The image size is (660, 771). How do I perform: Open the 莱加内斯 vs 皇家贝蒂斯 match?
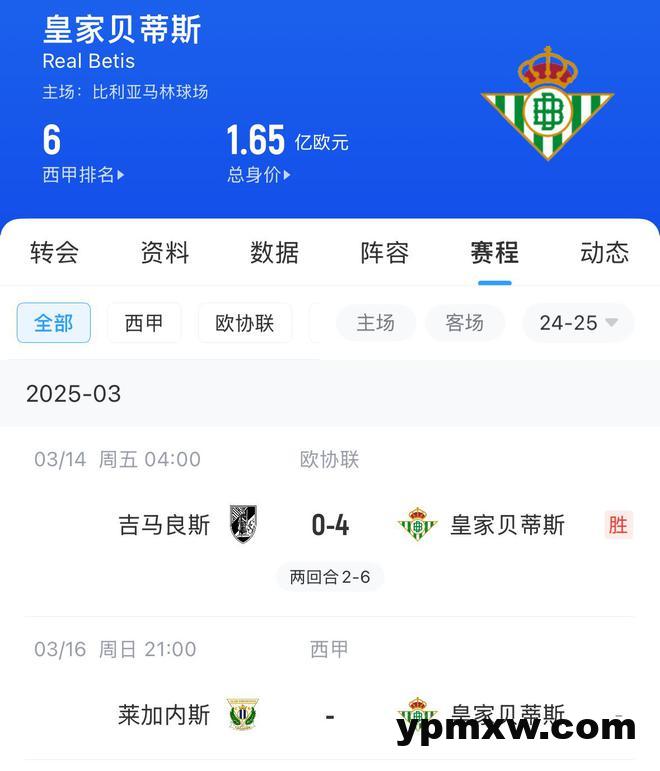point(330,715)
